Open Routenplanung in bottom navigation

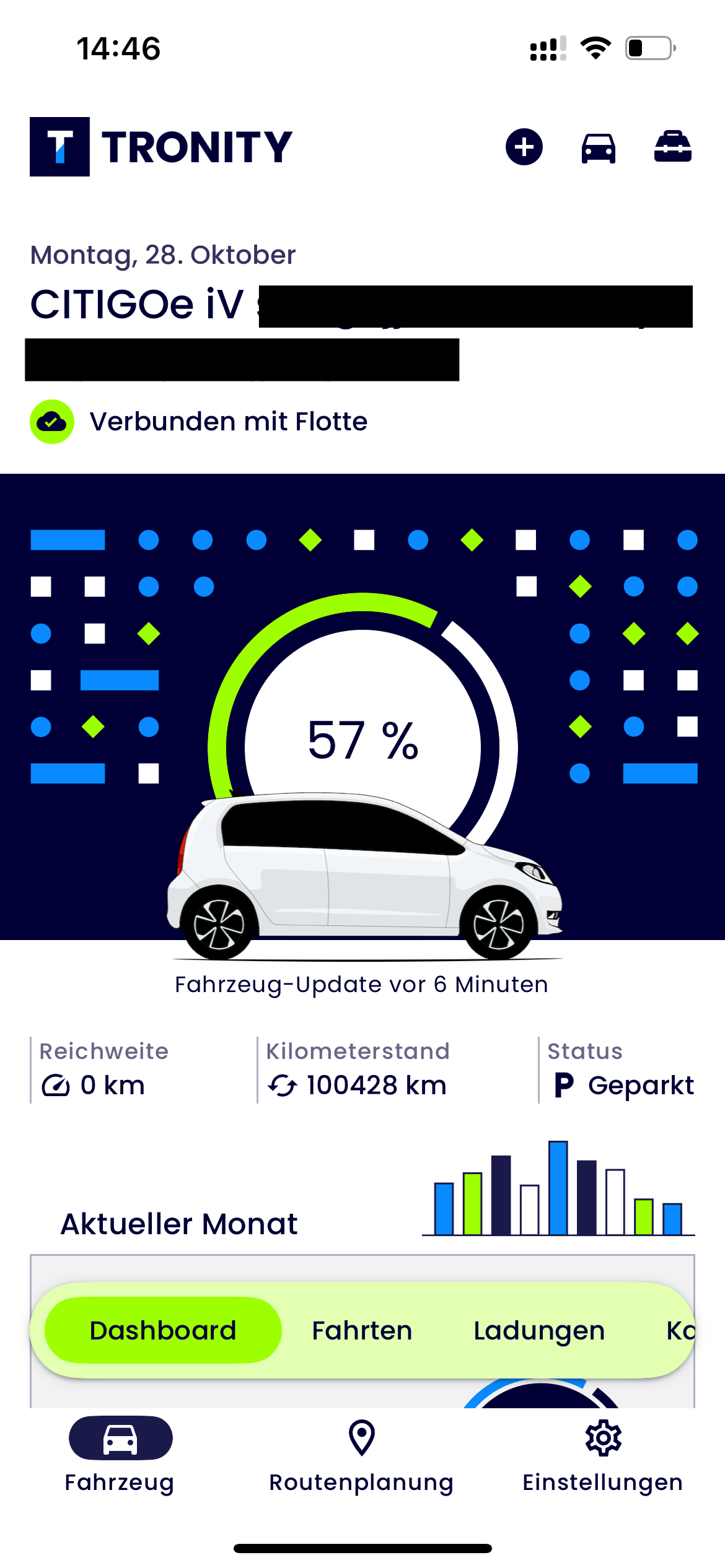click(x=361, y=1455)
